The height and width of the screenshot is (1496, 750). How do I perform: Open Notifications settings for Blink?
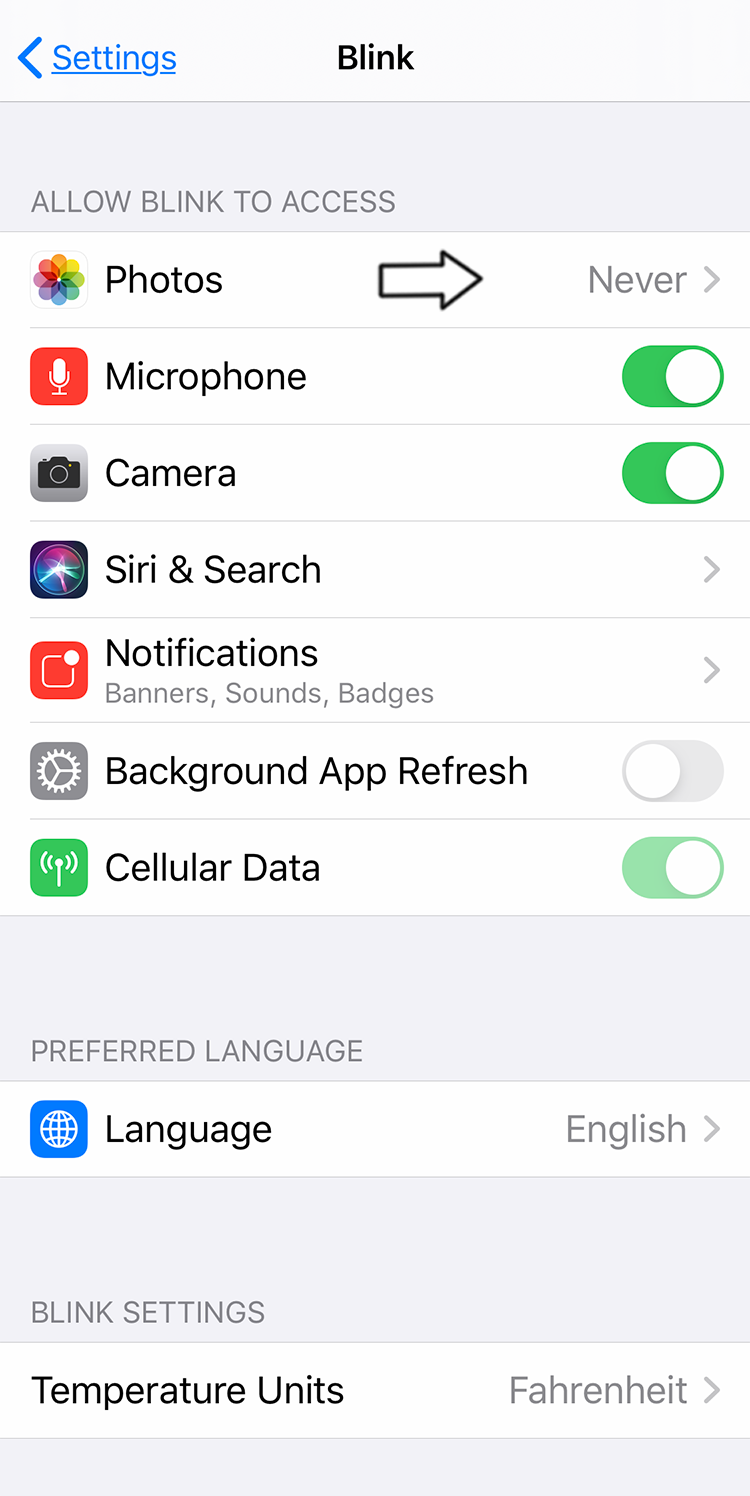(375, 670)
